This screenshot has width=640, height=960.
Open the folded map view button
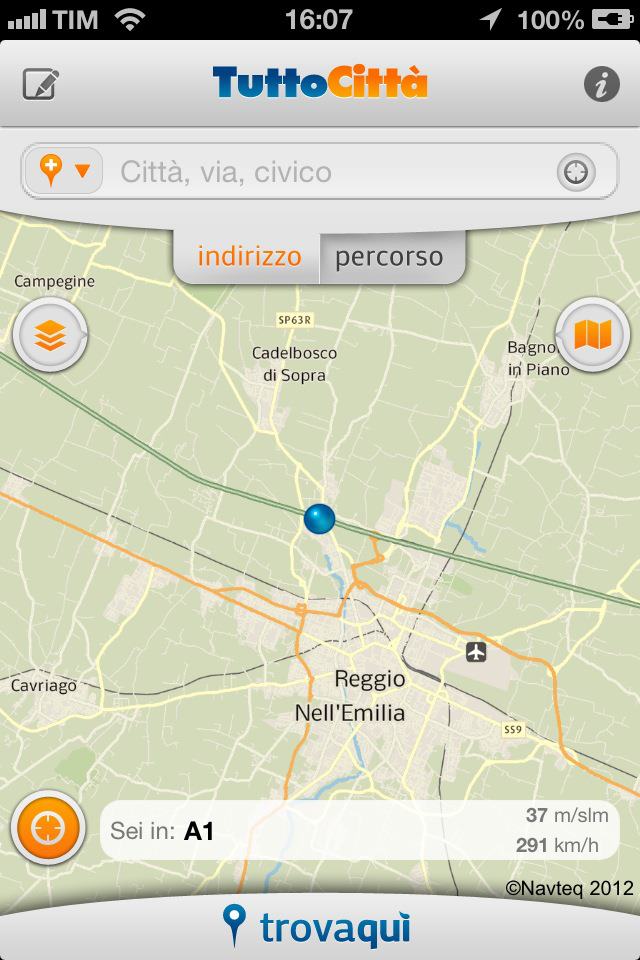click(x=592, y=336)
